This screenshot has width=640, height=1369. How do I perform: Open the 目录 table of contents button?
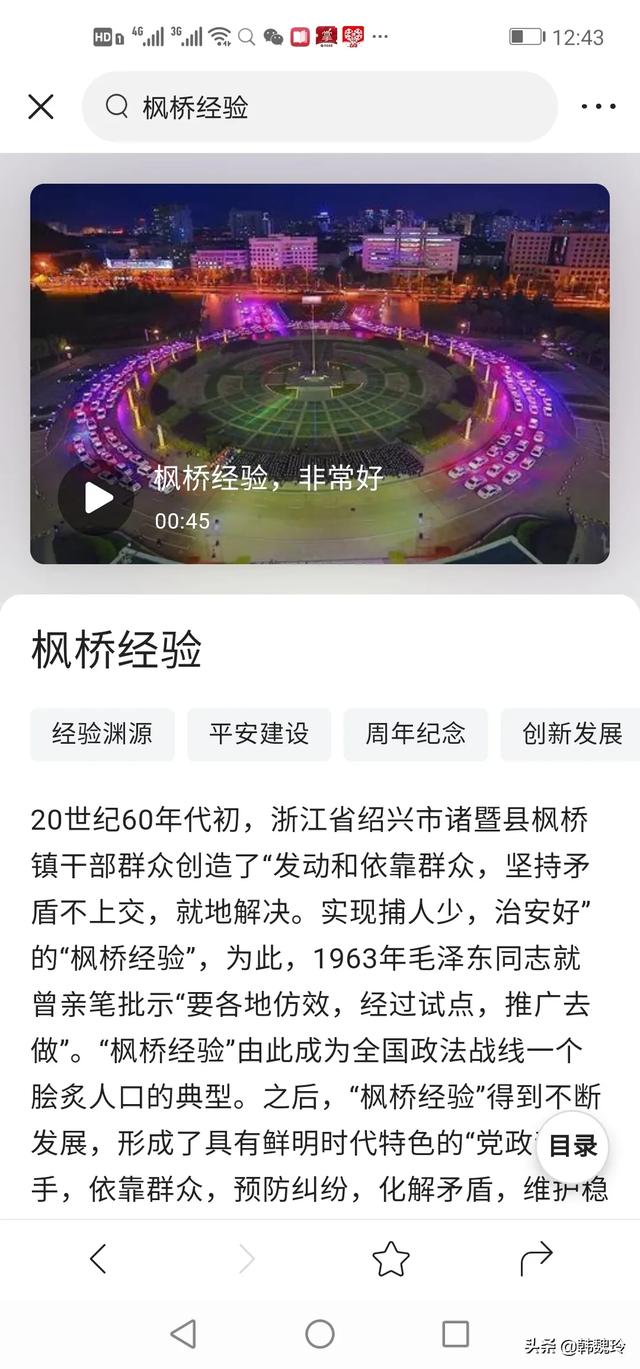pyautogui.click(x=572, y=1147)
